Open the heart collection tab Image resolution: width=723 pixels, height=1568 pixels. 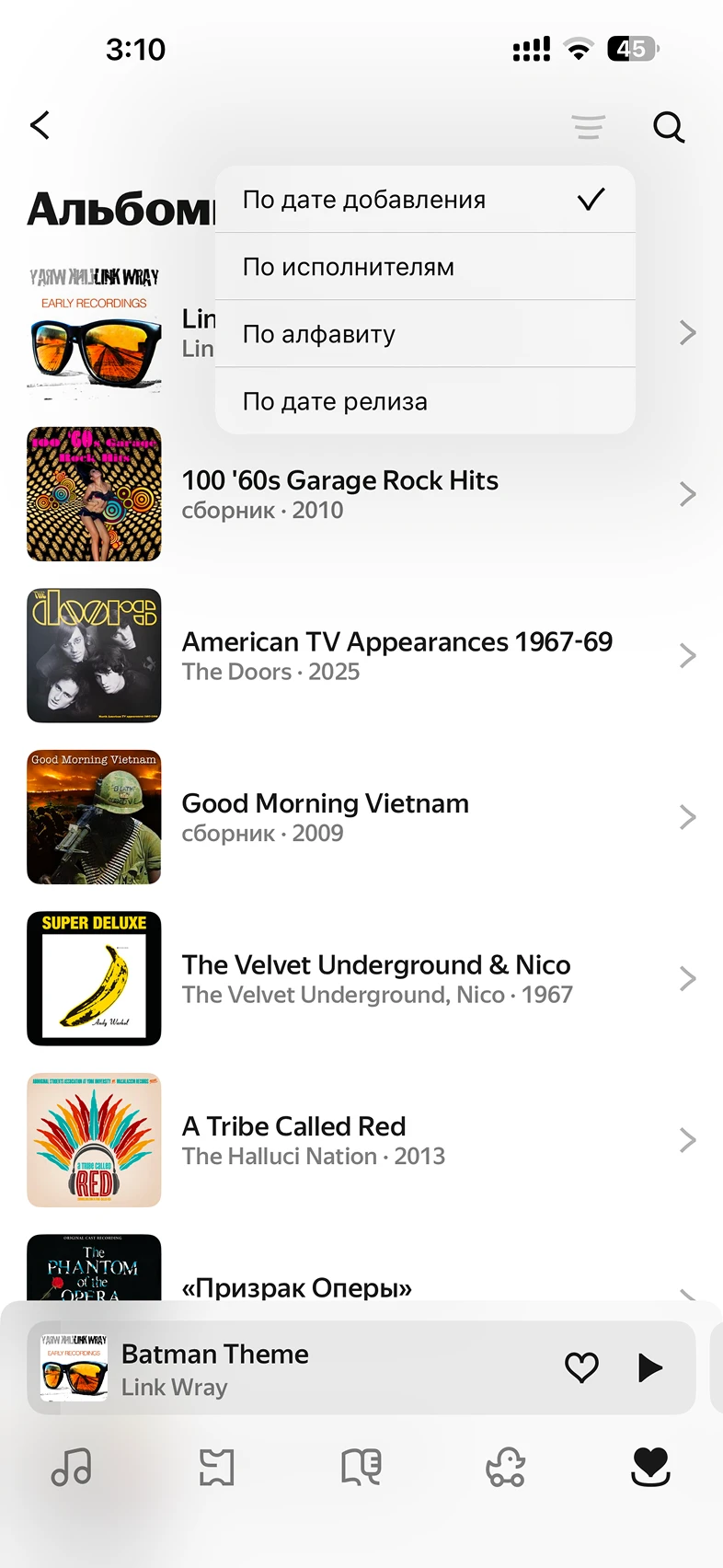(x=650, y=1467)
